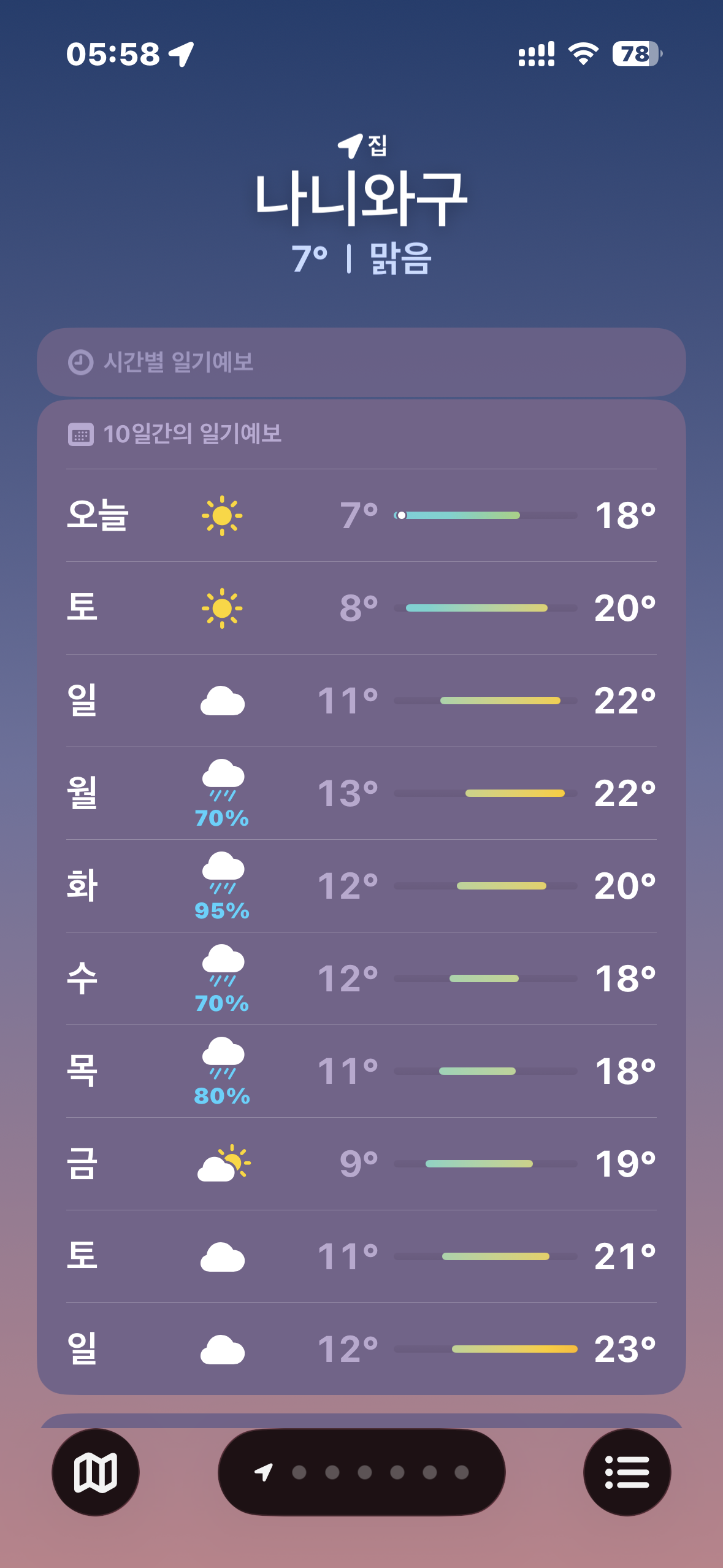Open the Sunday (일) 11° low forecast
This screenshot has height=1568, width=723.
[x=361, y=701]
